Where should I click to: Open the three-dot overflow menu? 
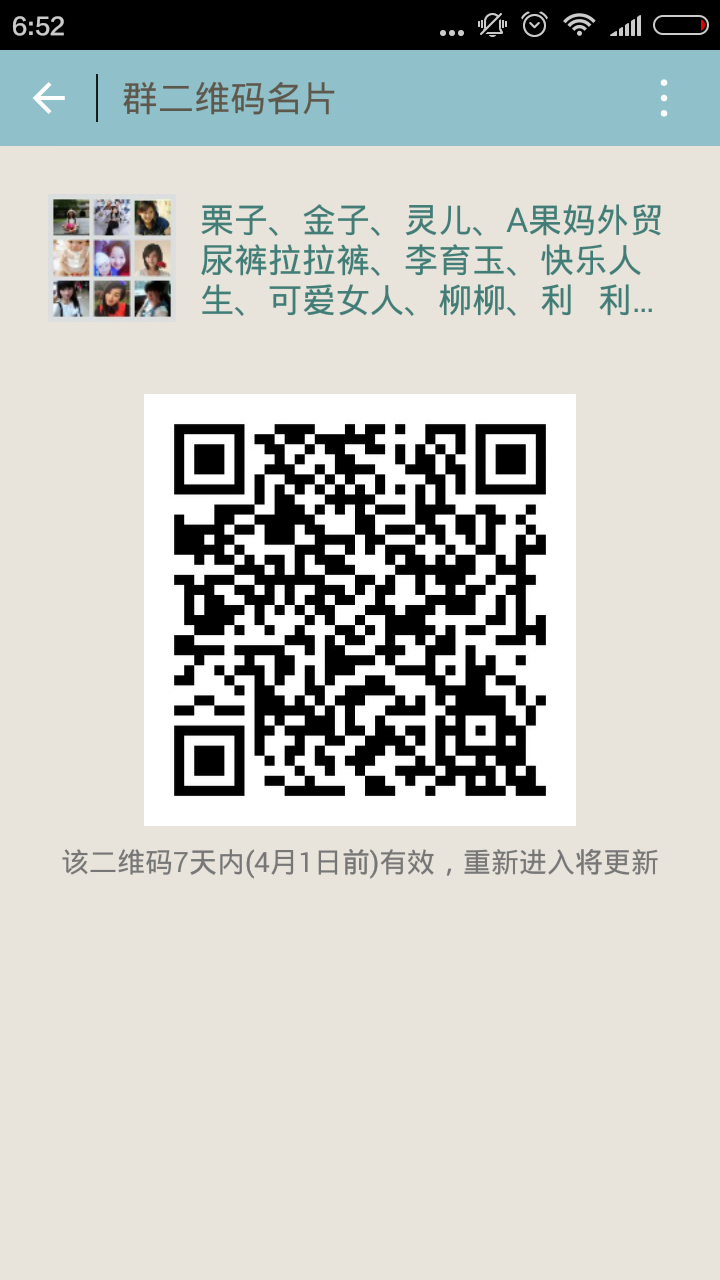pyautogui.click(x=663, y=98)
